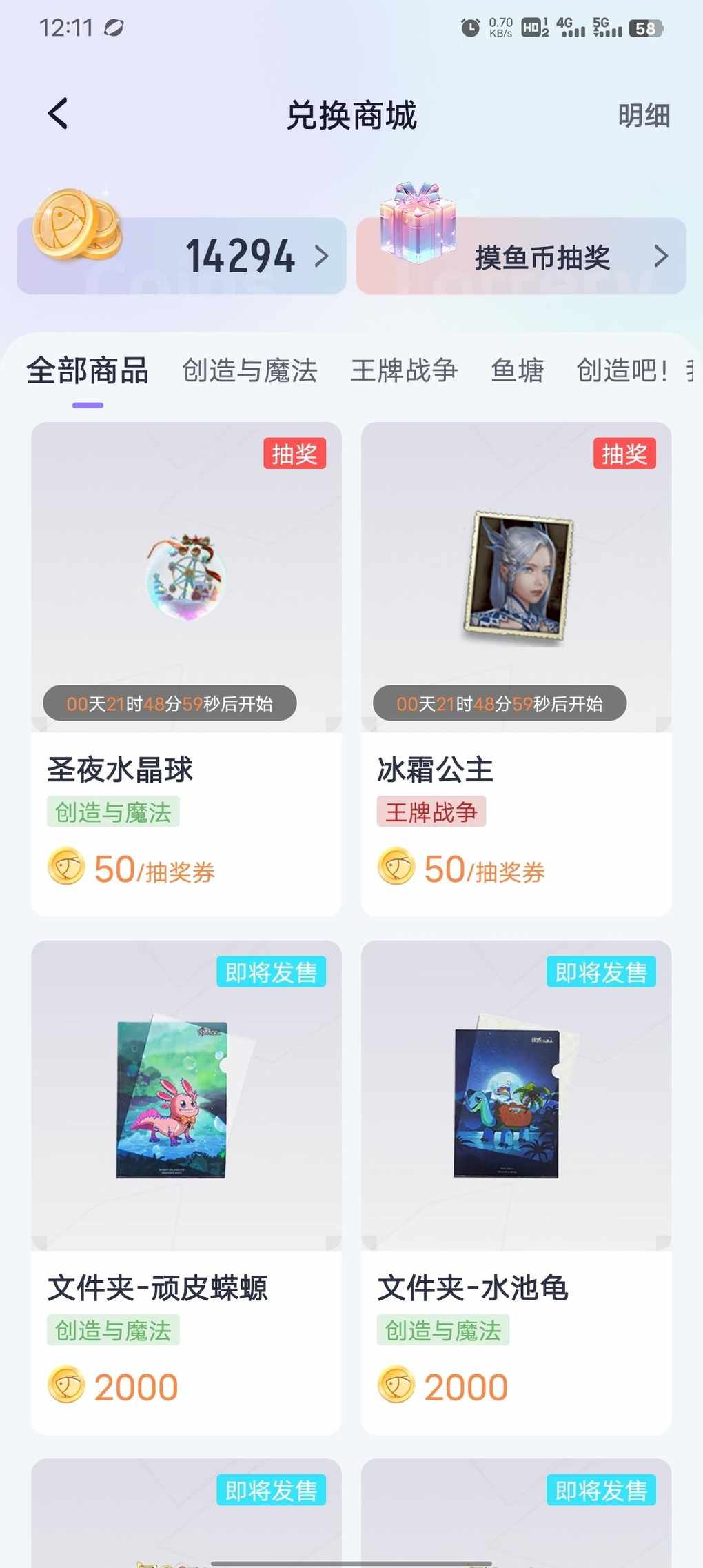Switch to the 王牌战争 tab
Viewport: 703px width, 1568px height.
[404, 371]
